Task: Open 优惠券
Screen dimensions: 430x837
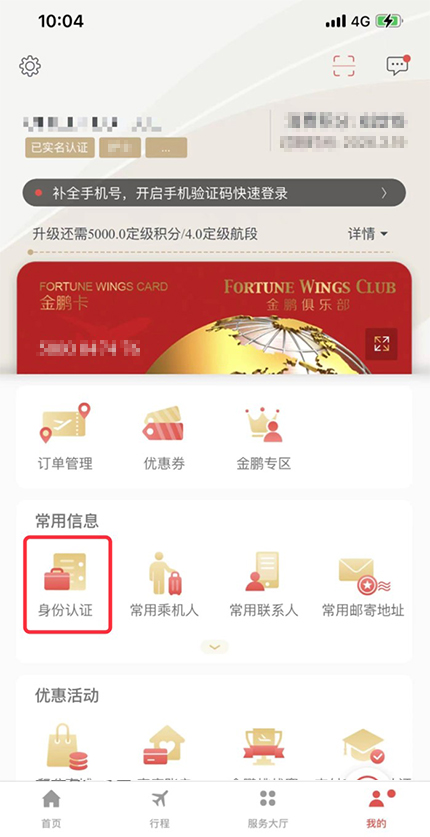Action: [164, 437]
